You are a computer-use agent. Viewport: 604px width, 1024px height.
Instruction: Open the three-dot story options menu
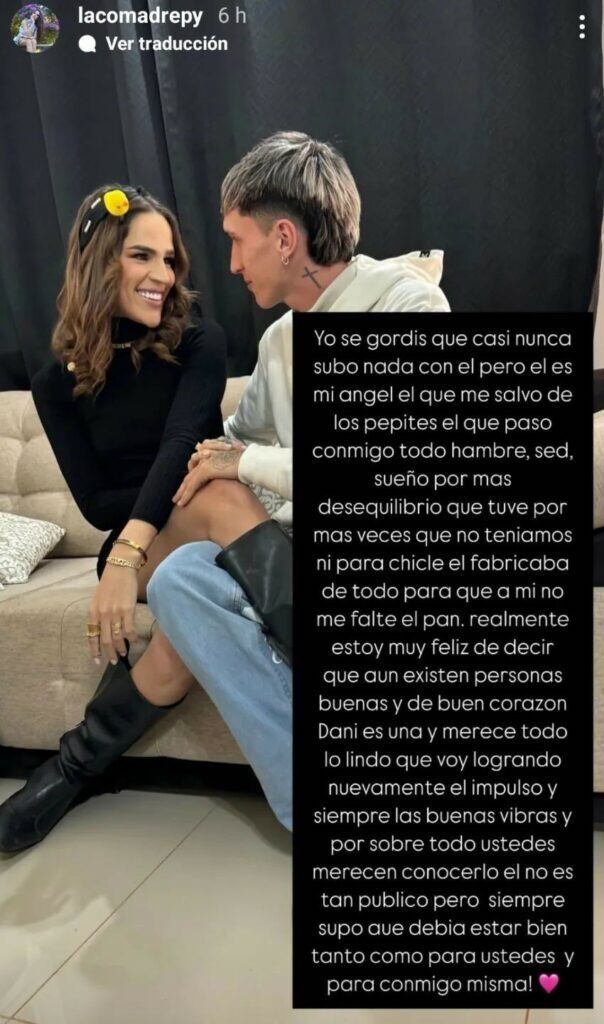click(x=581, y=27)
